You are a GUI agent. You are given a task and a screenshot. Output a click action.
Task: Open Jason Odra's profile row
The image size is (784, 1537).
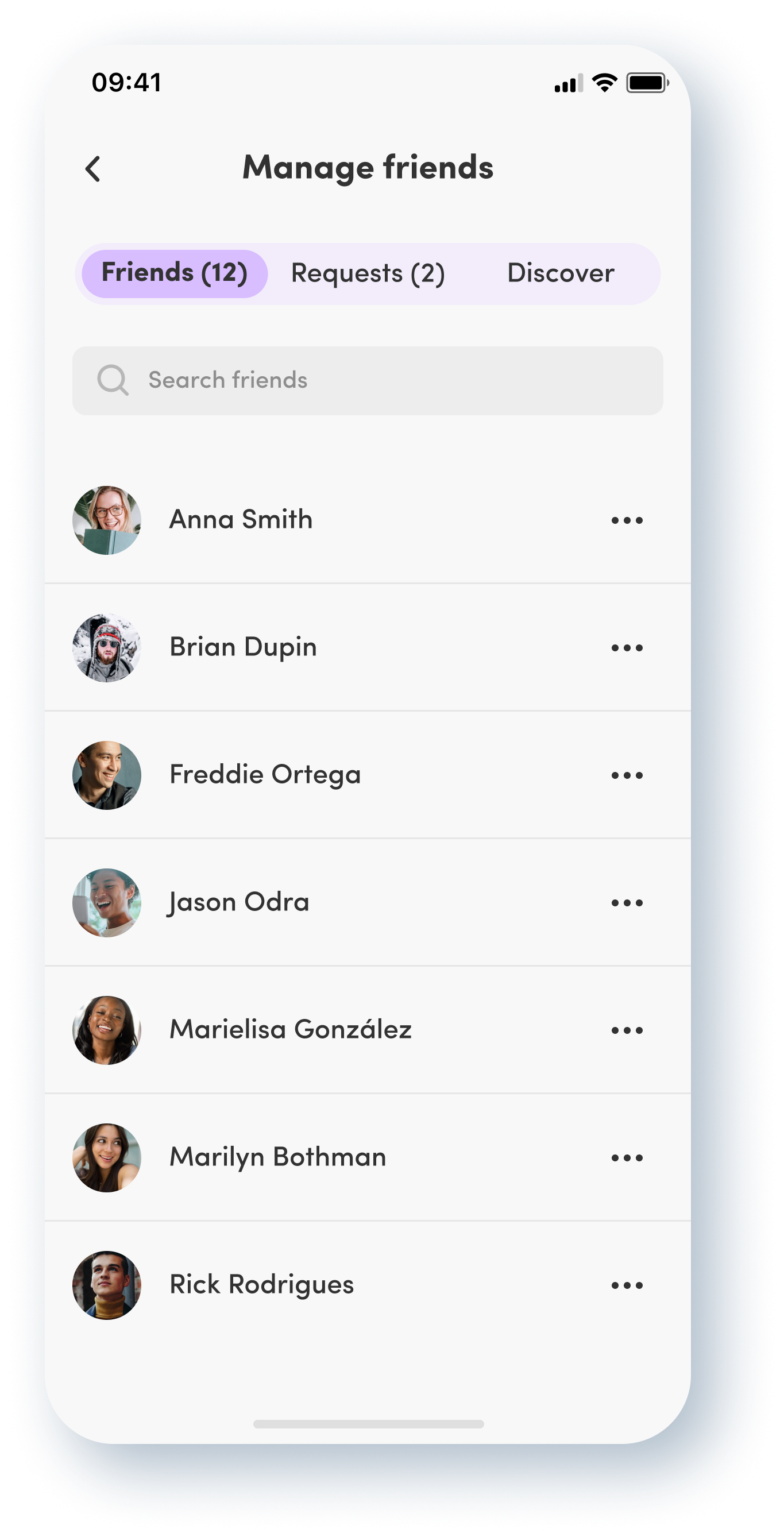239,902
